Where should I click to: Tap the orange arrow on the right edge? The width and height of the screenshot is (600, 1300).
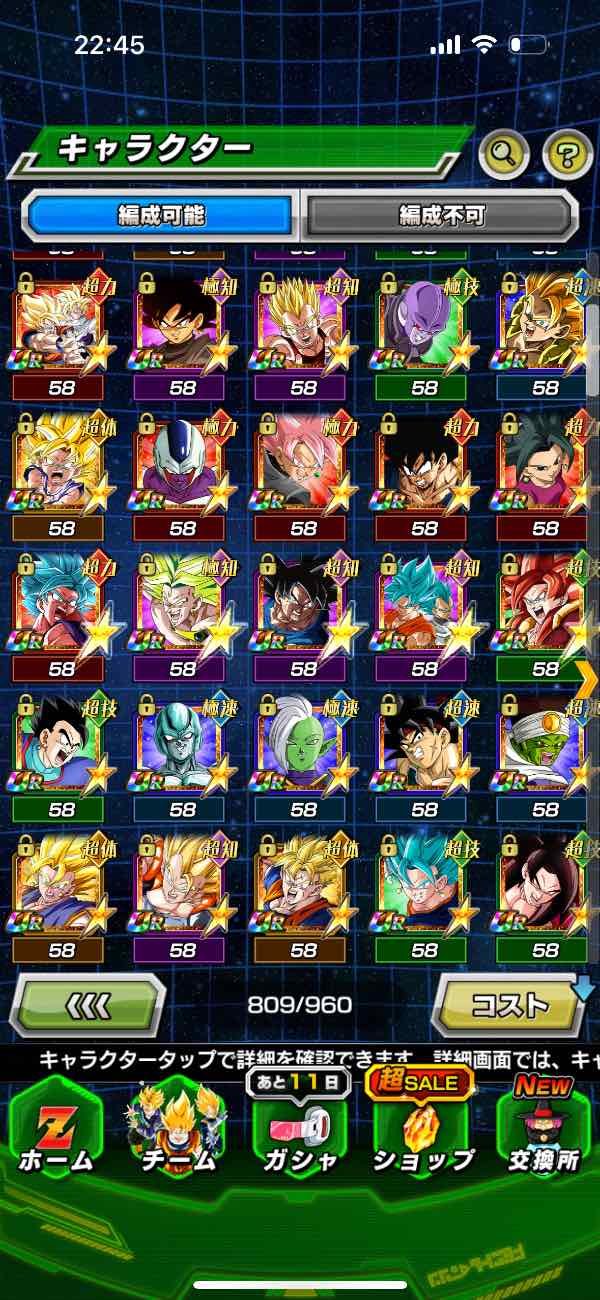(587, 679)
